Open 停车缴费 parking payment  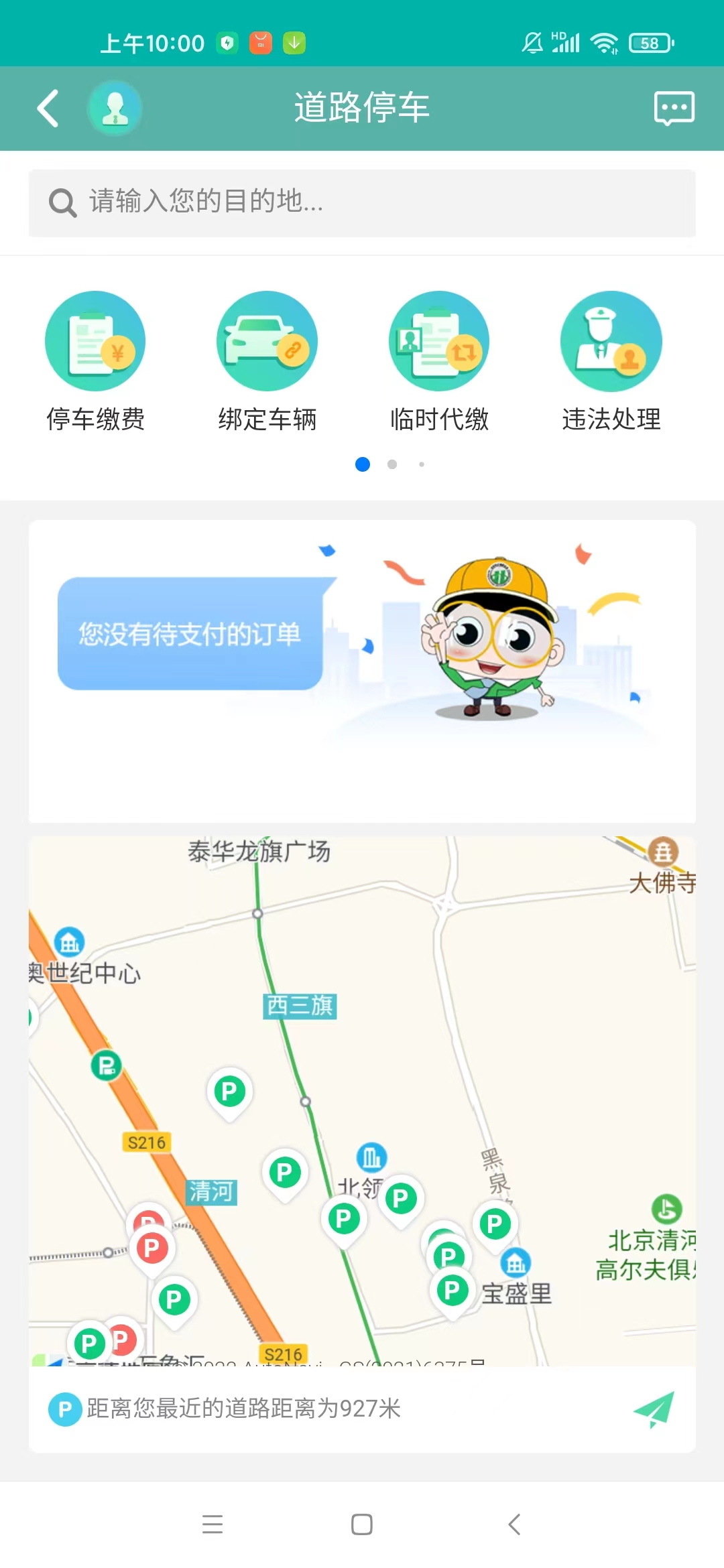[x=95, y=362]
